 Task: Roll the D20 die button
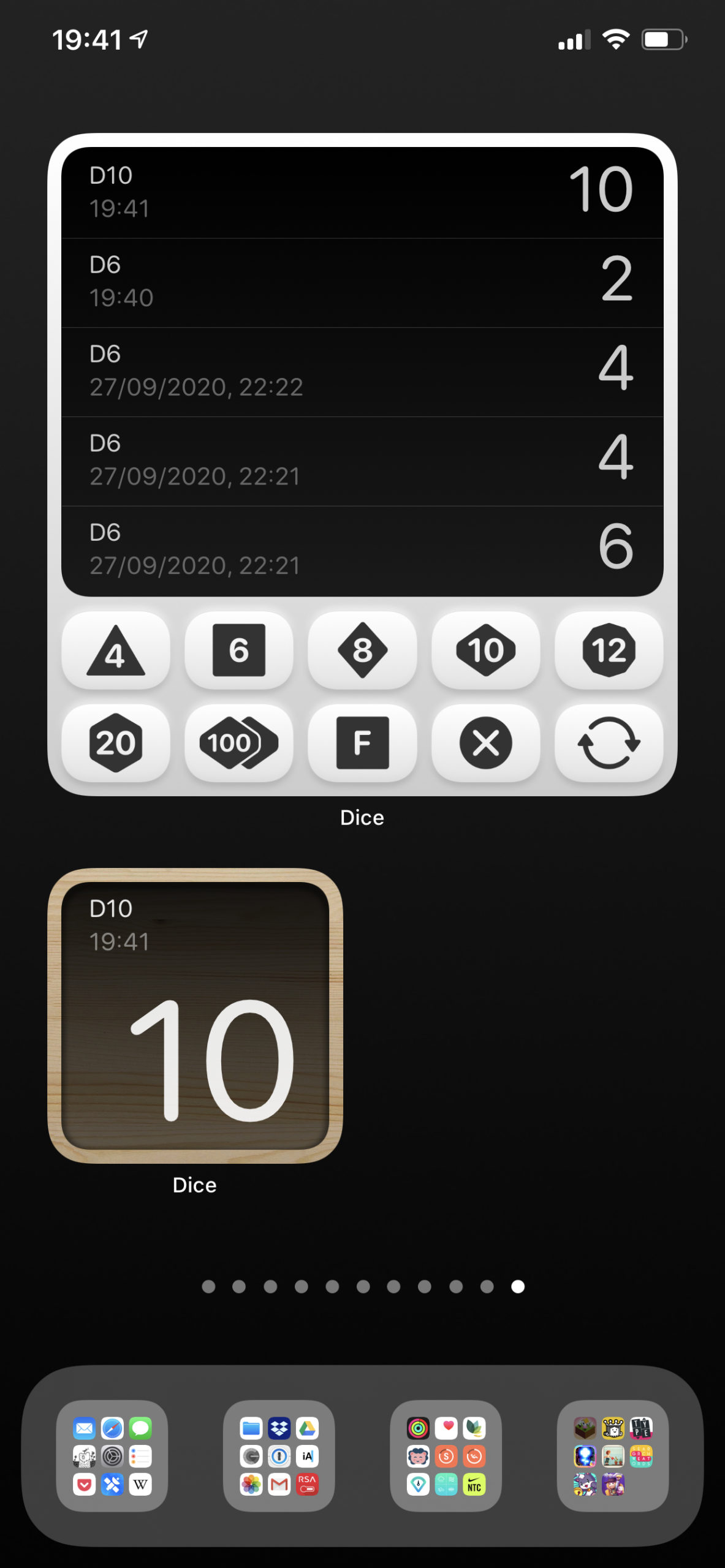click(x=116, y=743)
